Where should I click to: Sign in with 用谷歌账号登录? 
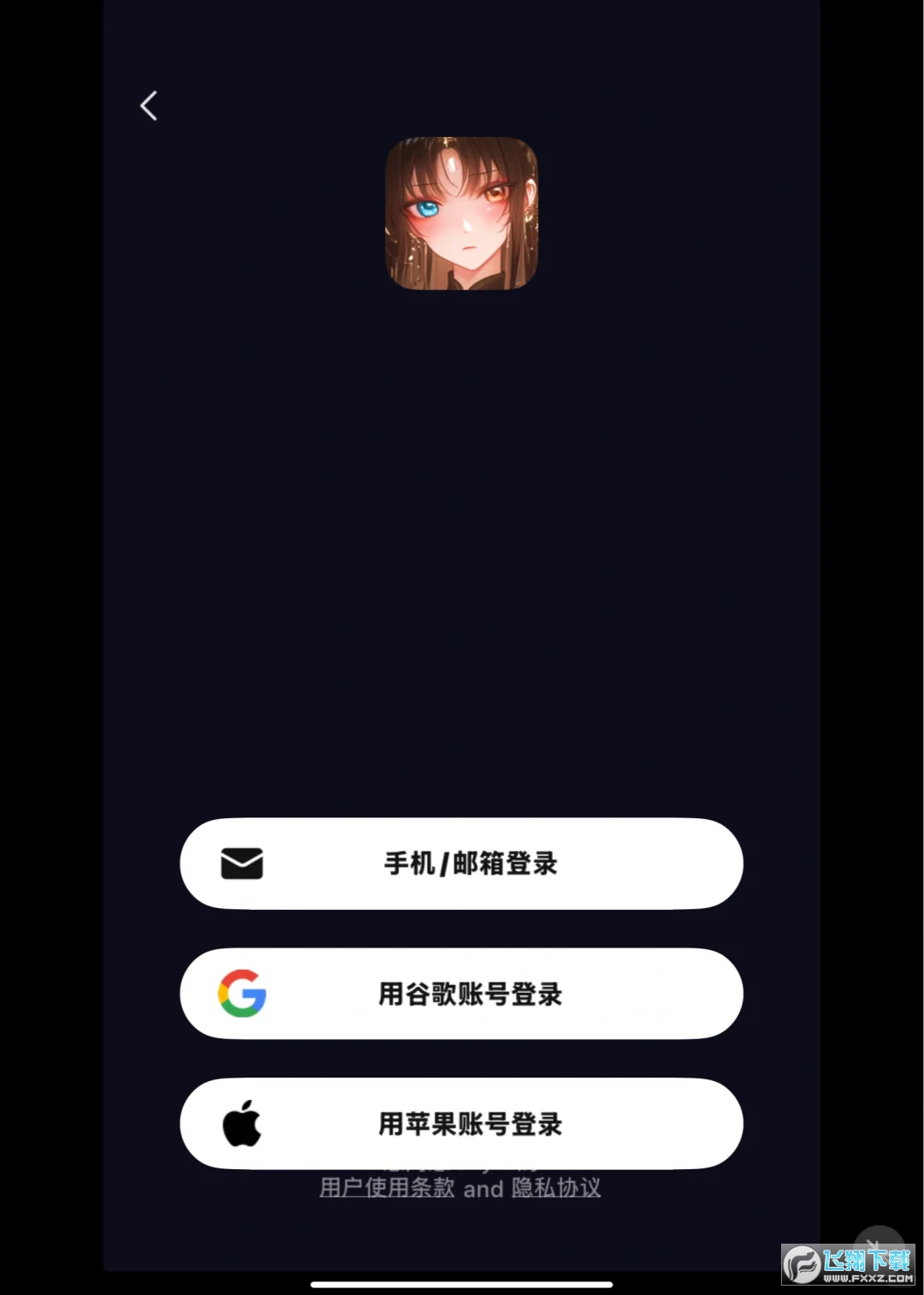pos(461,994)
